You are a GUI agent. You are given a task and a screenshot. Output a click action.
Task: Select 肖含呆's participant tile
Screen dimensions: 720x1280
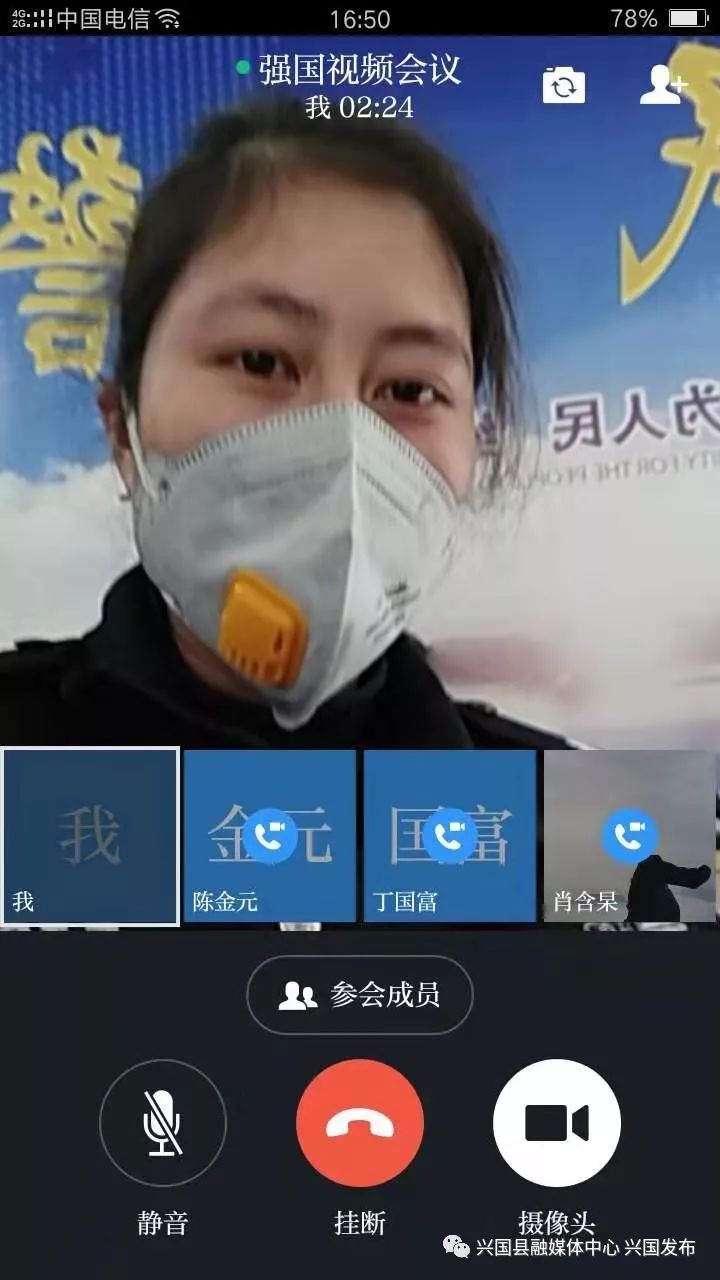pyautogui.click(x=630, y=836)
